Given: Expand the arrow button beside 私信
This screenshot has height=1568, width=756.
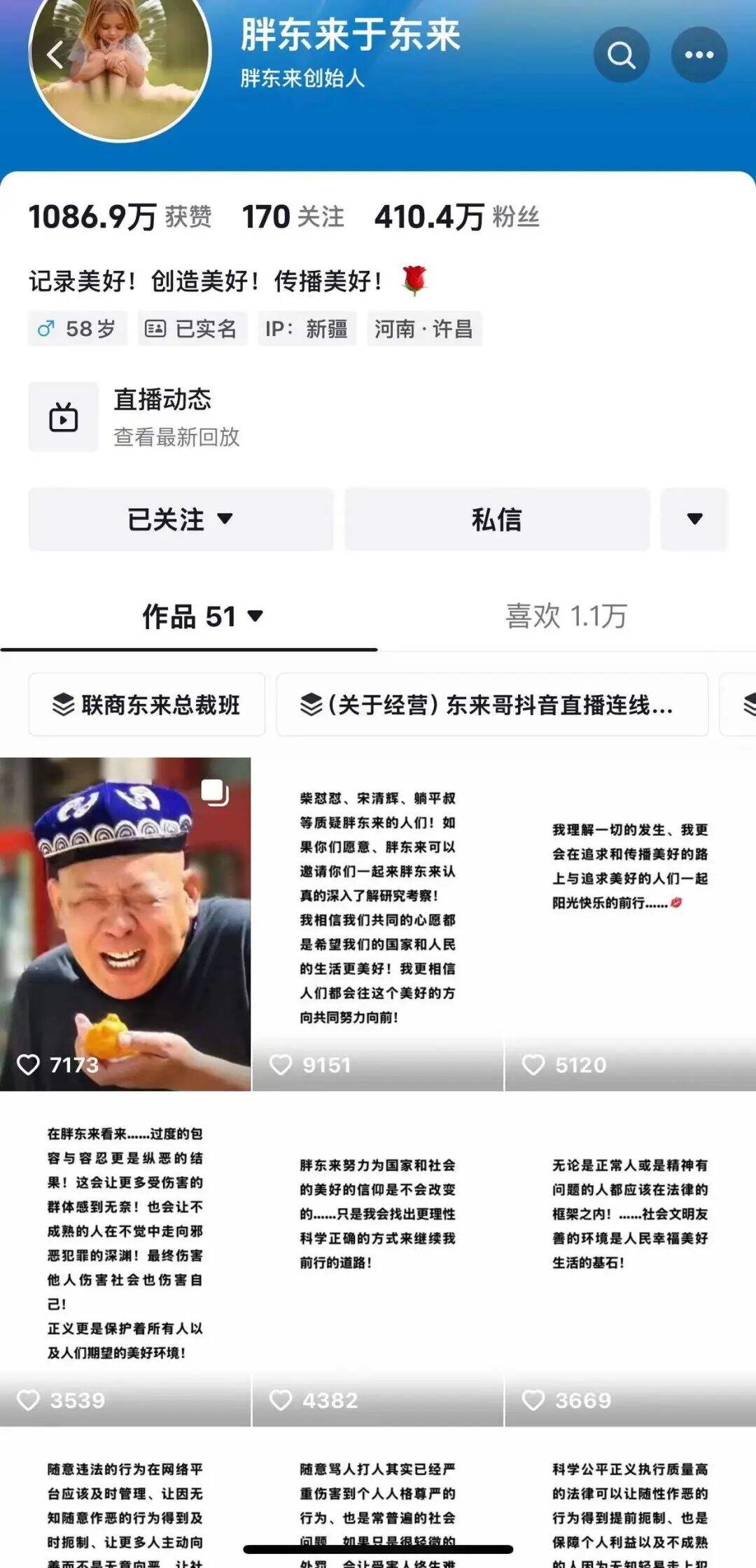Looking at the screenshot, I should pos(694,519).
